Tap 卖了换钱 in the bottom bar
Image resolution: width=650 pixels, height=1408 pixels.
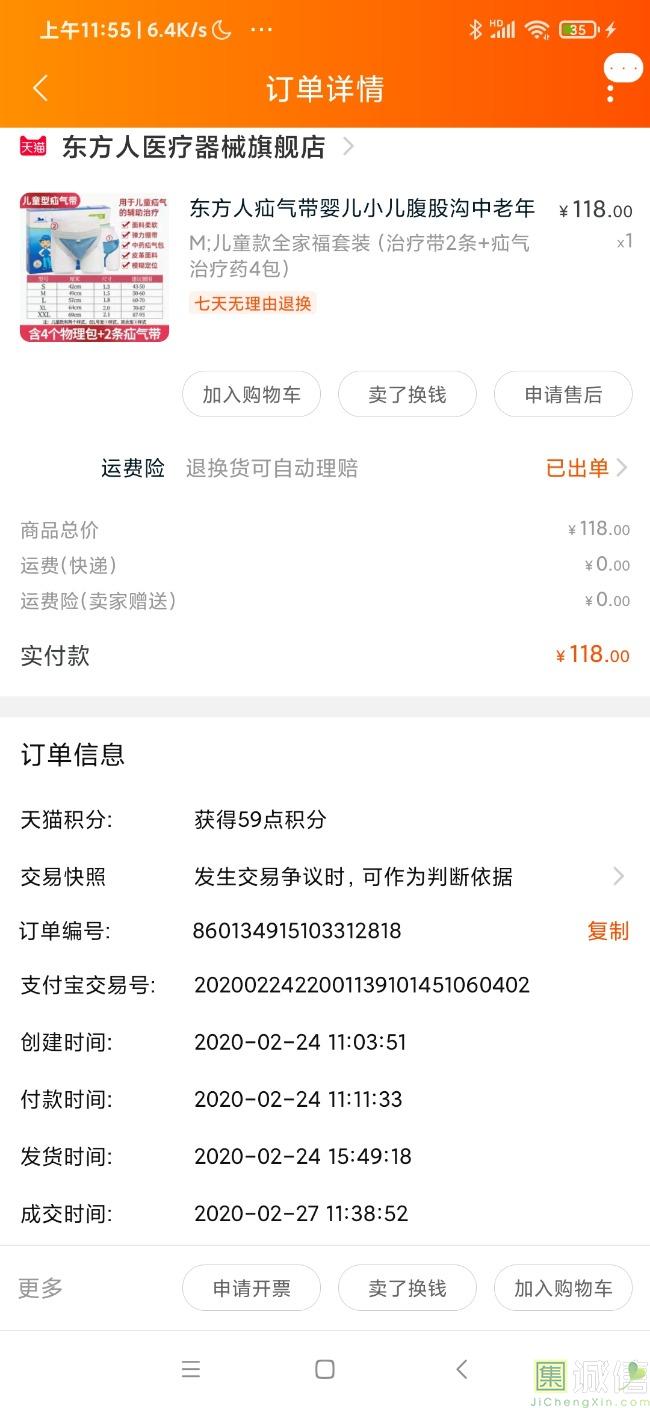(407, 1288)
